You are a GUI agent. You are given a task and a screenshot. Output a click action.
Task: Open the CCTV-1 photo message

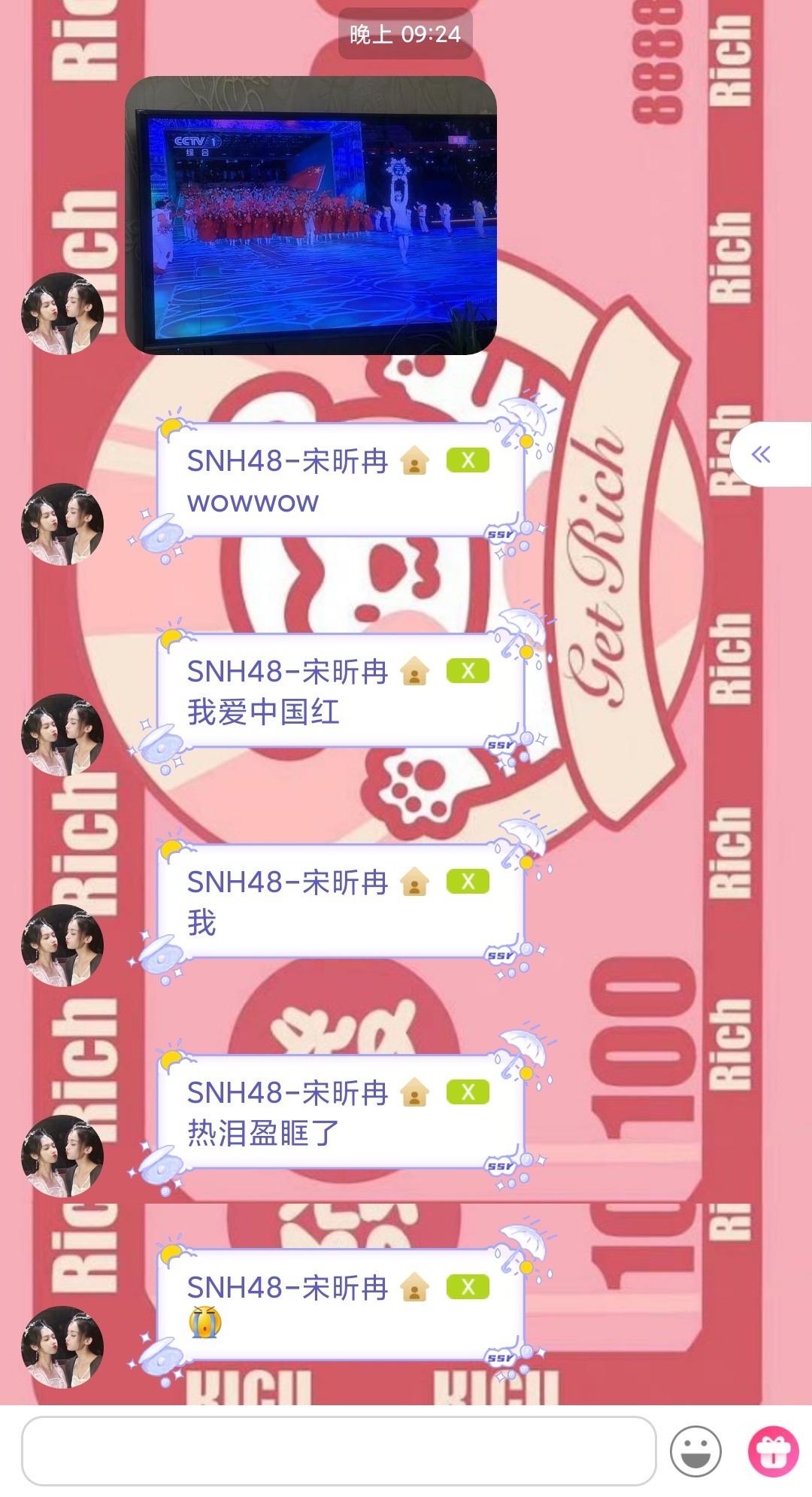pyautogui.click(x=311, y=215)
